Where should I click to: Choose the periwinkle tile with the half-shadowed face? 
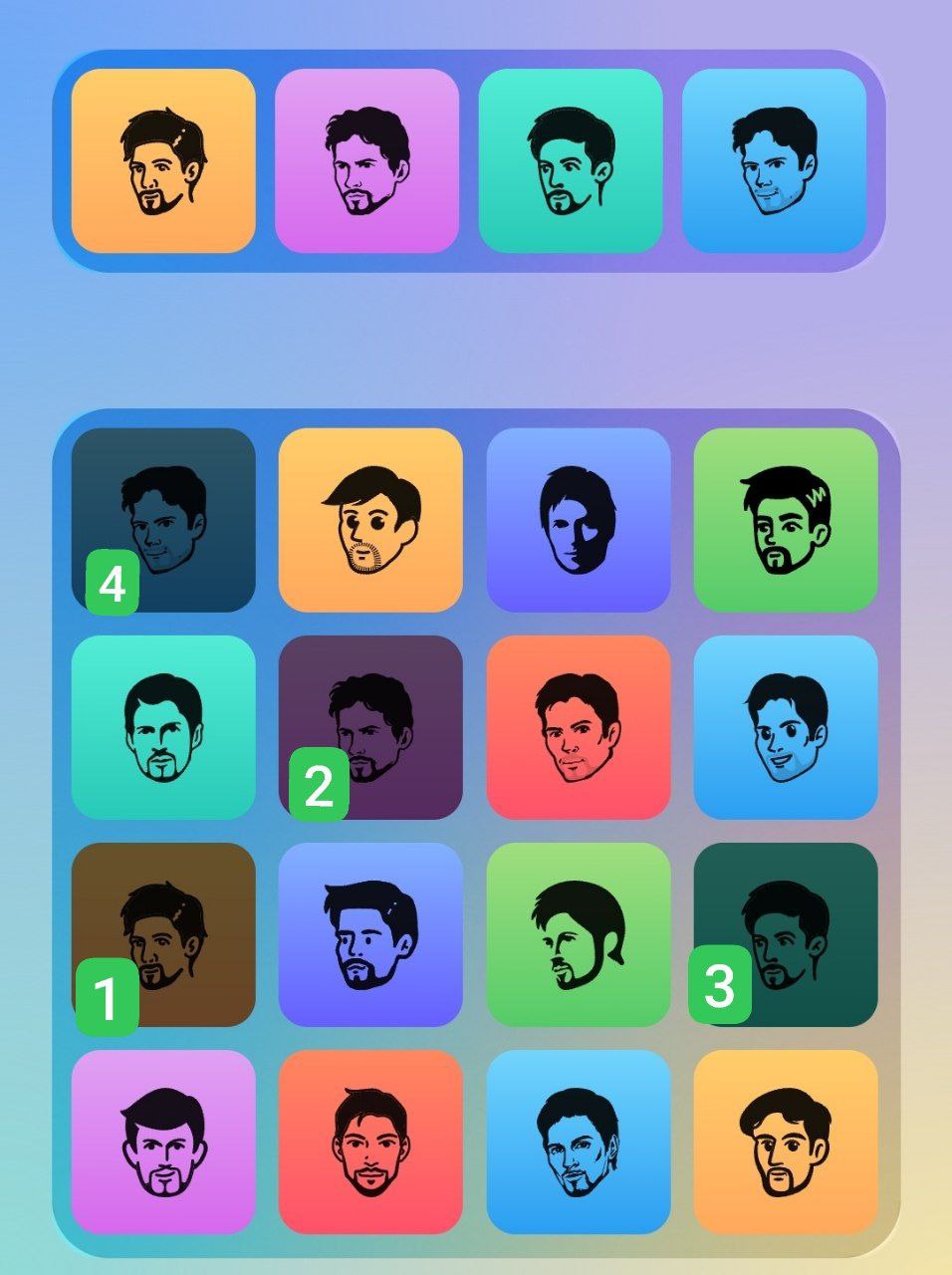578,519
